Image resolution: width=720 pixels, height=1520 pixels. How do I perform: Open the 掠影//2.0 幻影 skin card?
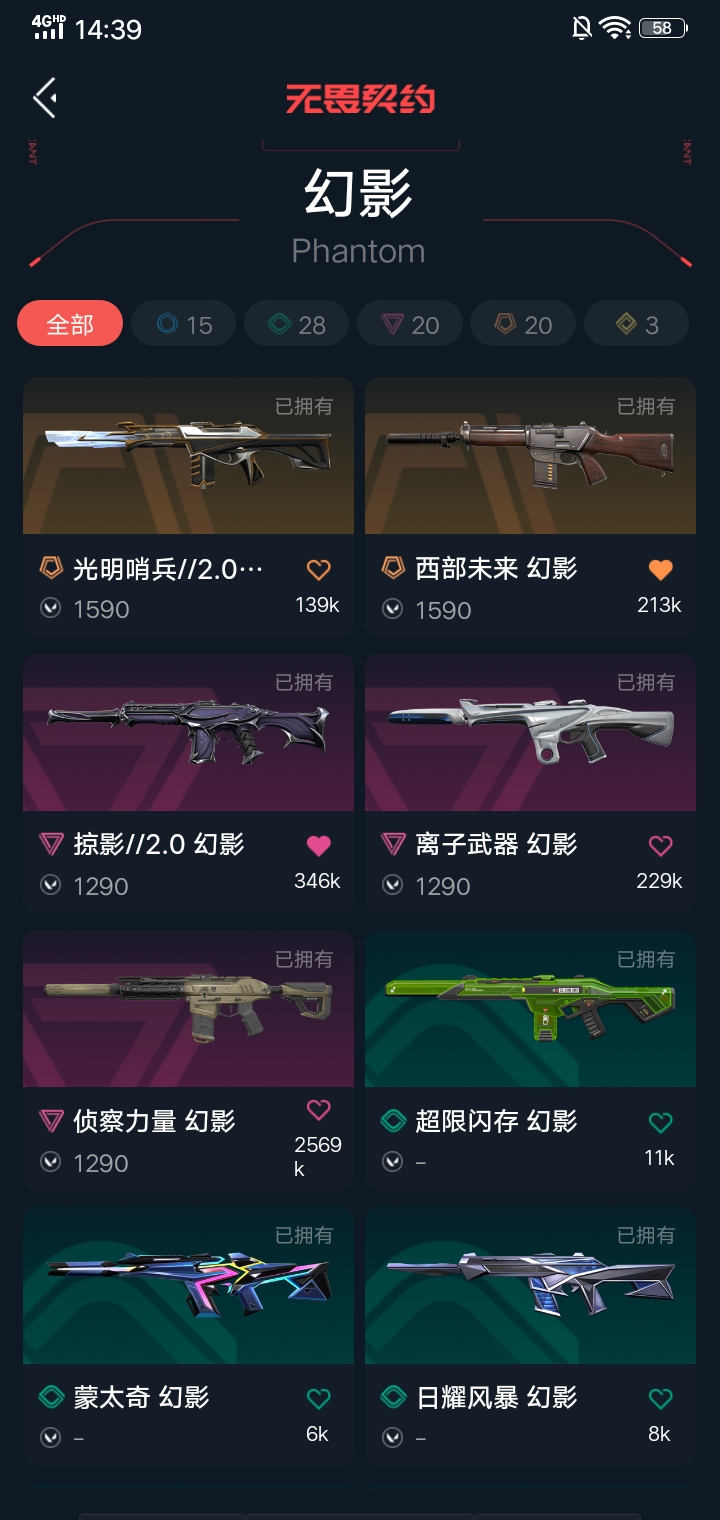(188, 783)
